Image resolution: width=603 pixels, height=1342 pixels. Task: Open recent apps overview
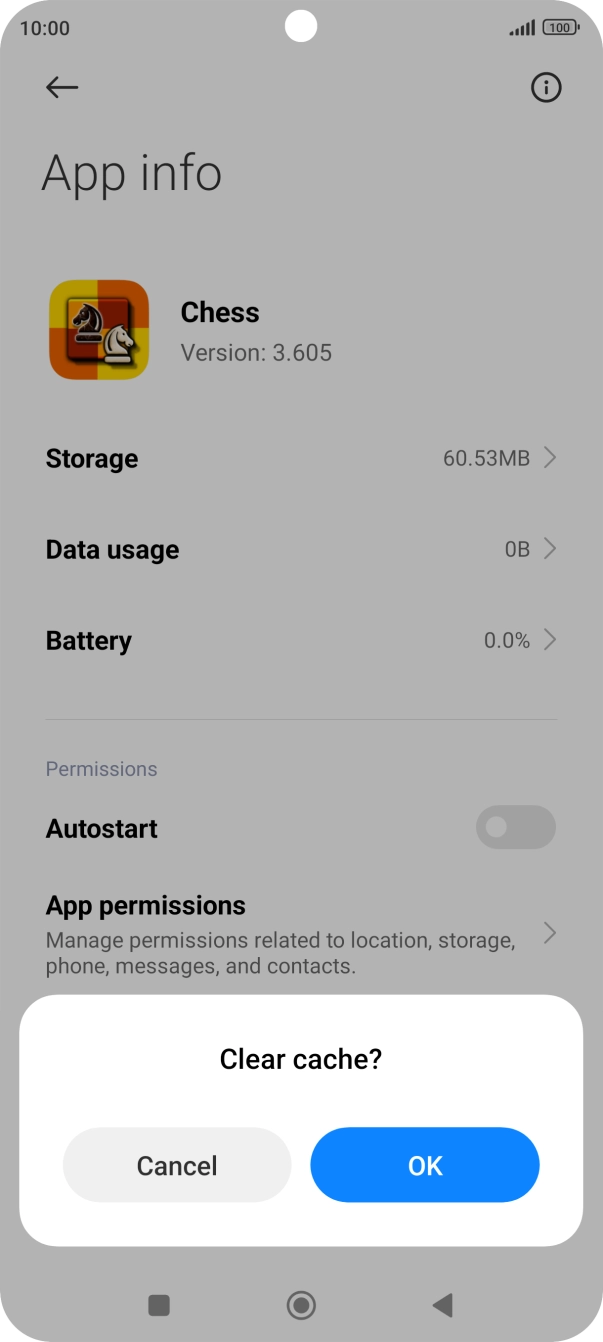tap(159, 1304)
